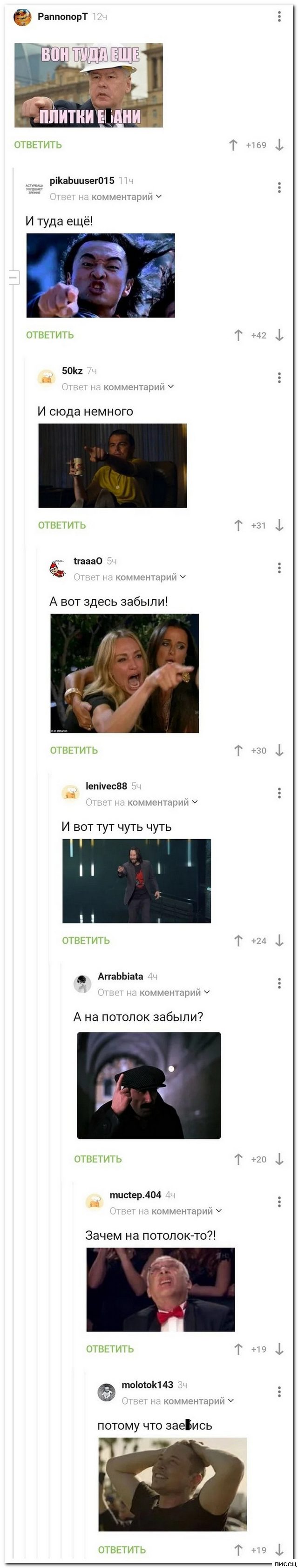This screenshot has width=298, height=1568.
Task: Open the profile of Arrabbiata
Action: (120, 977)
